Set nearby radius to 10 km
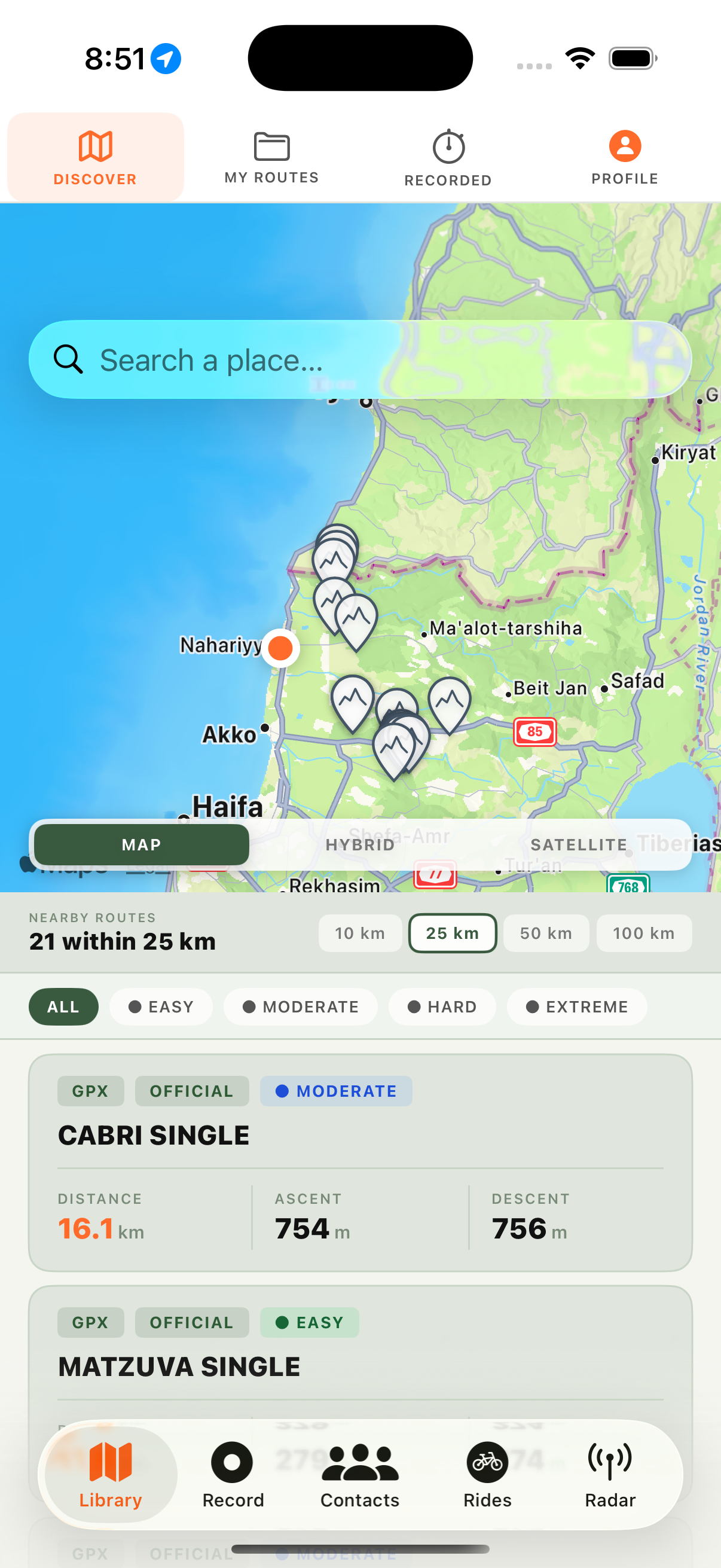Screen dimensions: 721x1568 [359, 933]
